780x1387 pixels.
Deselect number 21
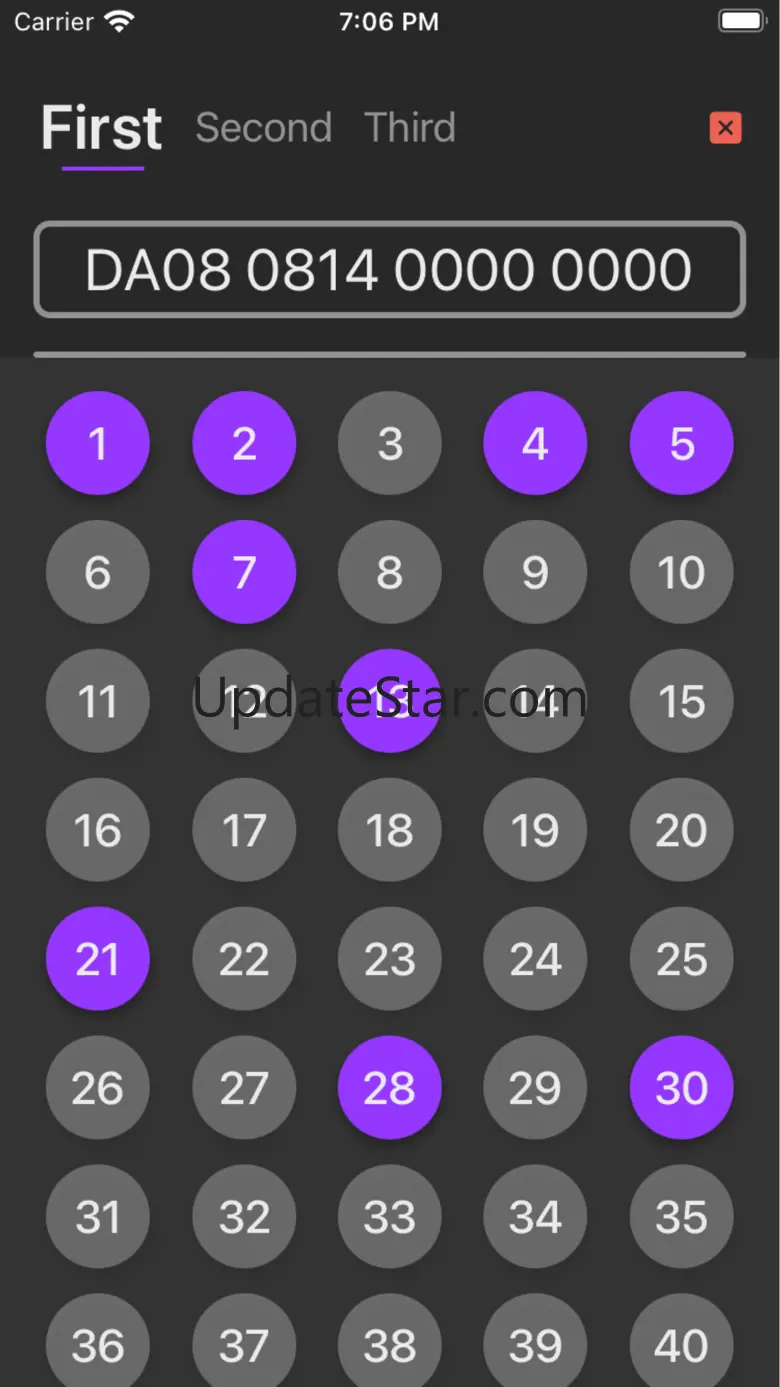[98, 959]
